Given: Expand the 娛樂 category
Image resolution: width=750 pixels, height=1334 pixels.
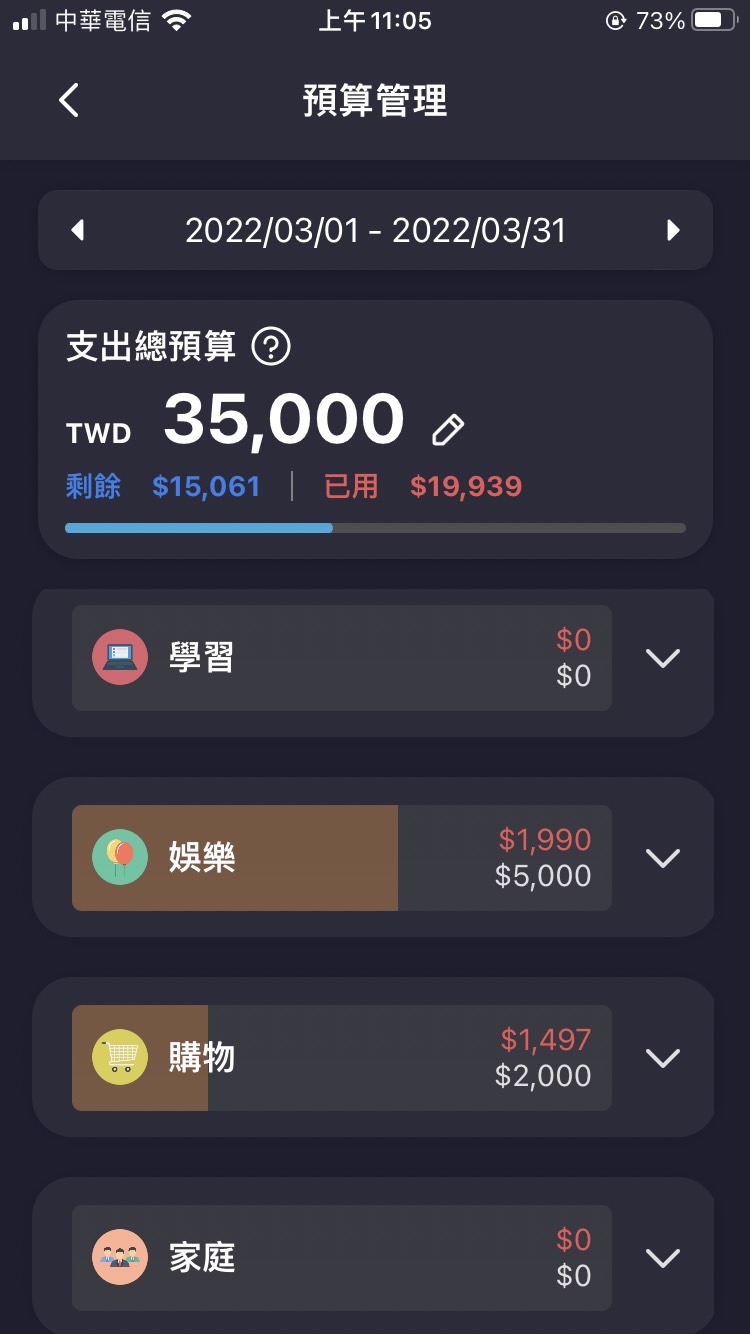Looking at the screenshot, I should (x=663, y=858).
